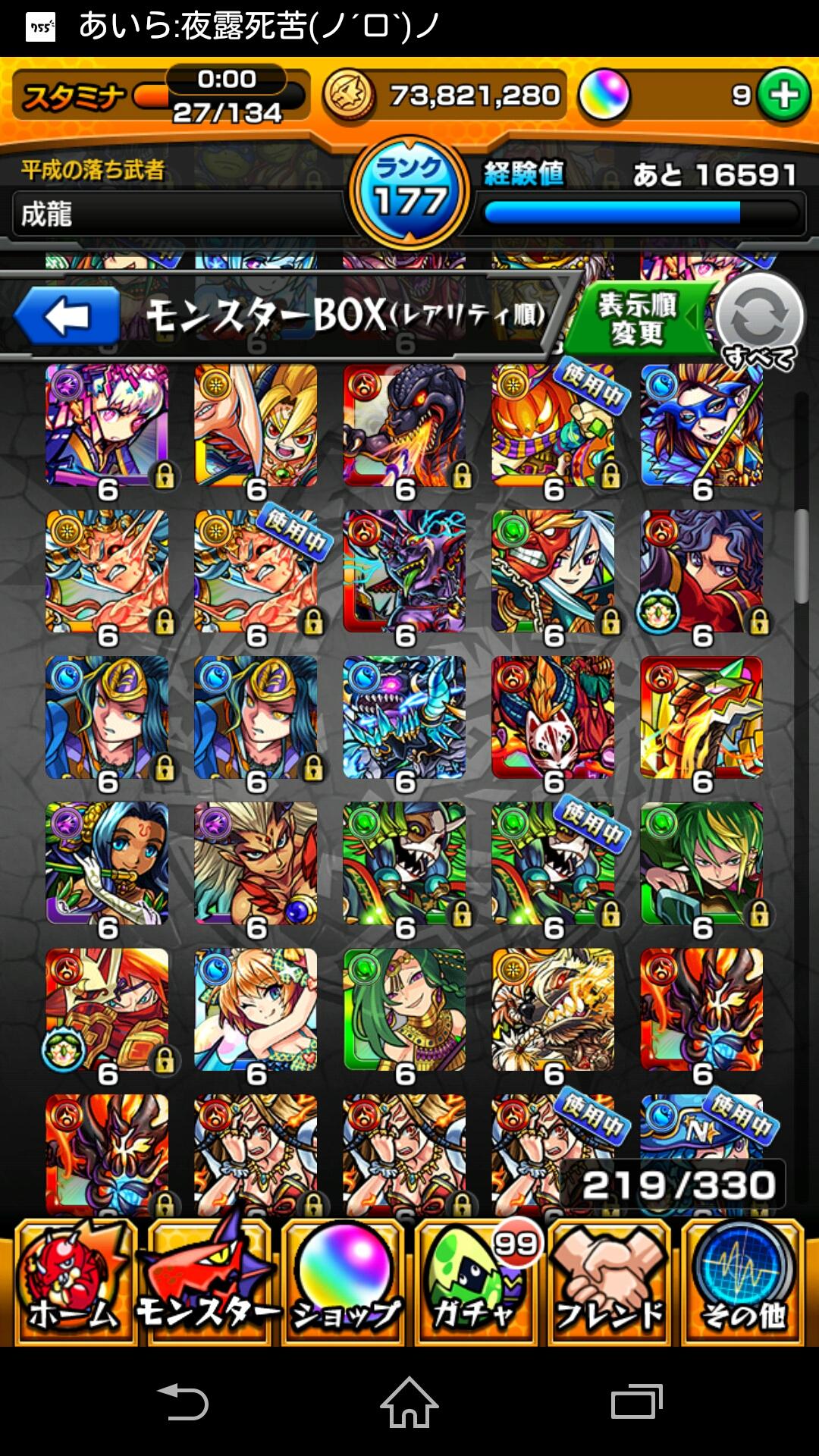The image size is (819, 1456).
Task: Select the black fire-breathing dragon monster
Action: click(x=404, y=426)
